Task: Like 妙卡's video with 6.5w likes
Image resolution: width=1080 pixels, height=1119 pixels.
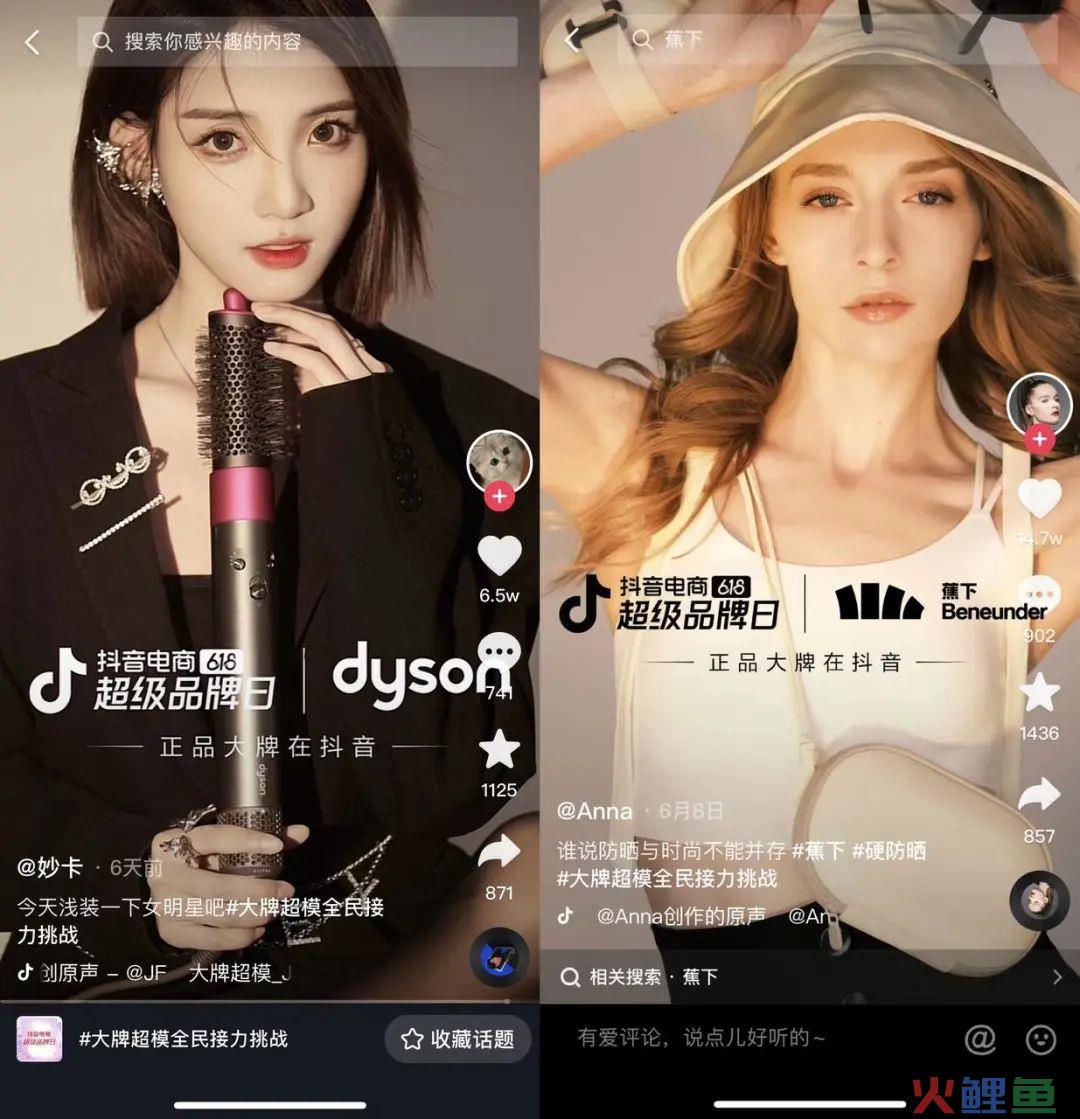Action: [499, 556]
